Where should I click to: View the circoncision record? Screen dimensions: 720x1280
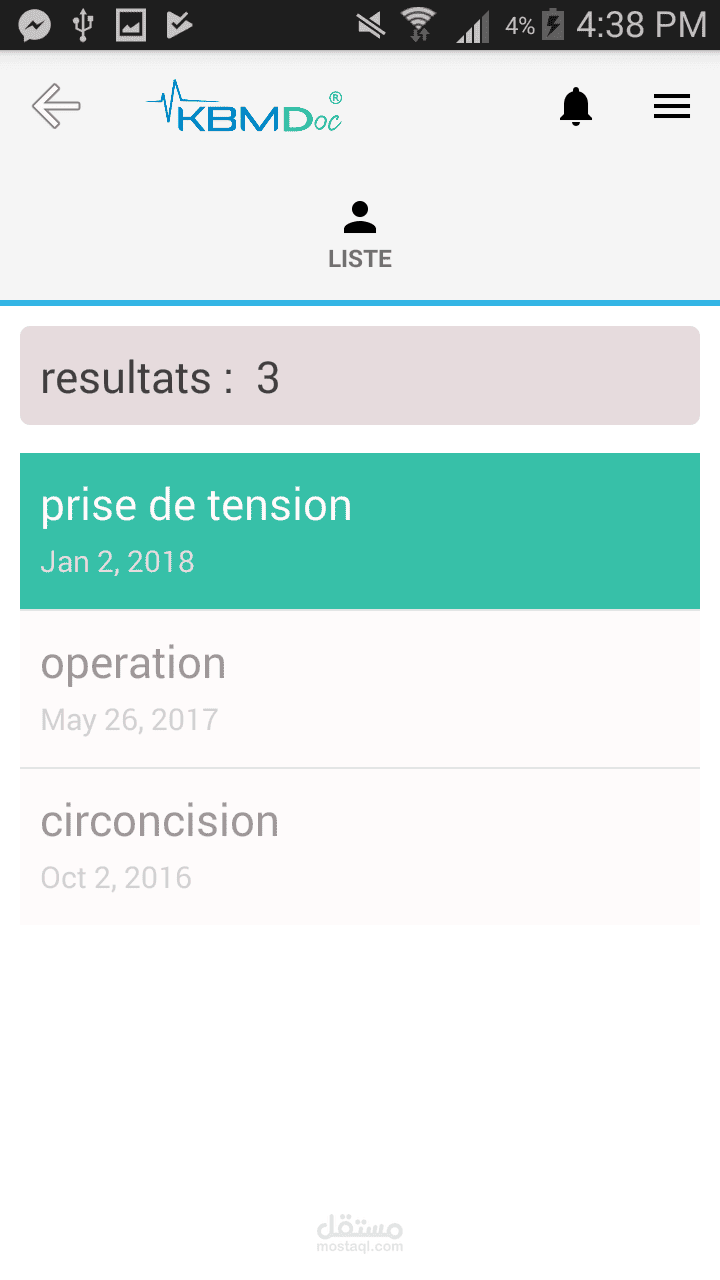pos(360,847)
